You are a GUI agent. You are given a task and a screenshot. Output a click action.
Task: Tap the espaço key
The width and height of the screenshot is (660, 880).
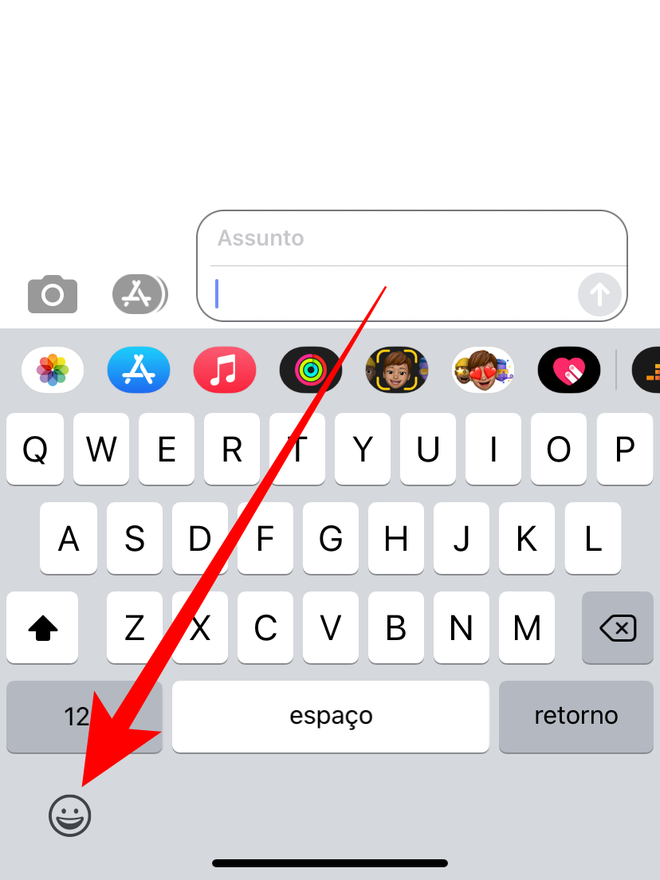[x=330, y=716]
